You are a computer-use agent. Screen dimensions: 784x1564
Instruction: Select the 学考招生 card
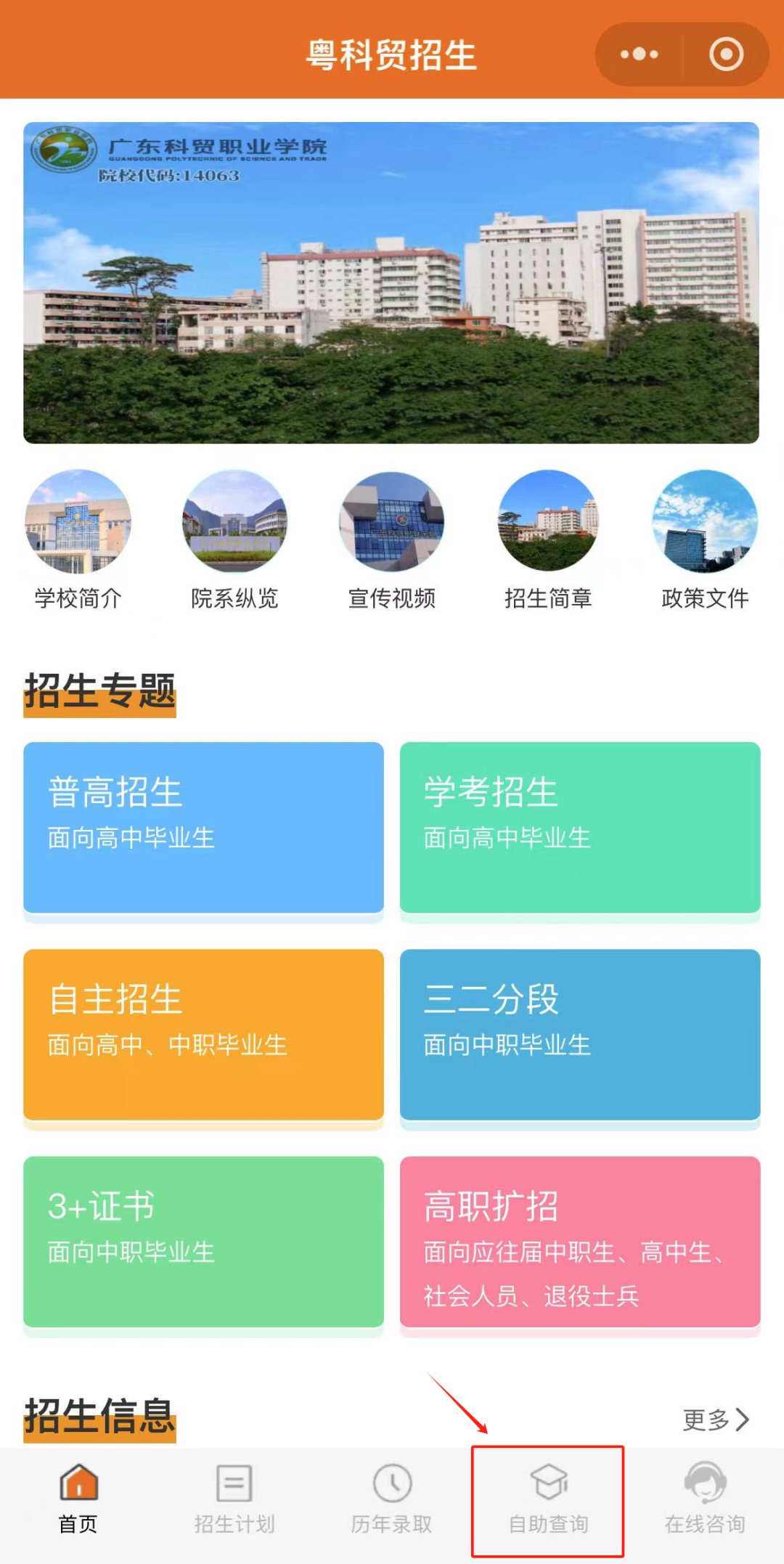click(580, 827)
